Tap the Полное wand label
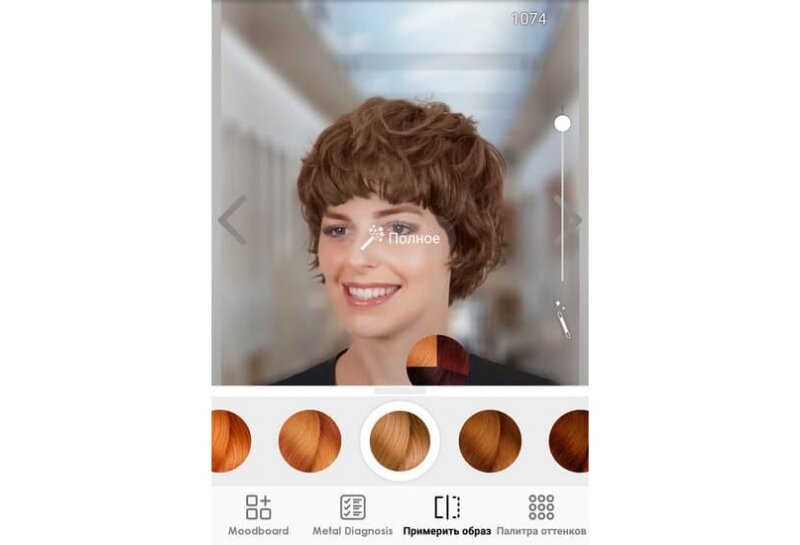 coord(403,238)
